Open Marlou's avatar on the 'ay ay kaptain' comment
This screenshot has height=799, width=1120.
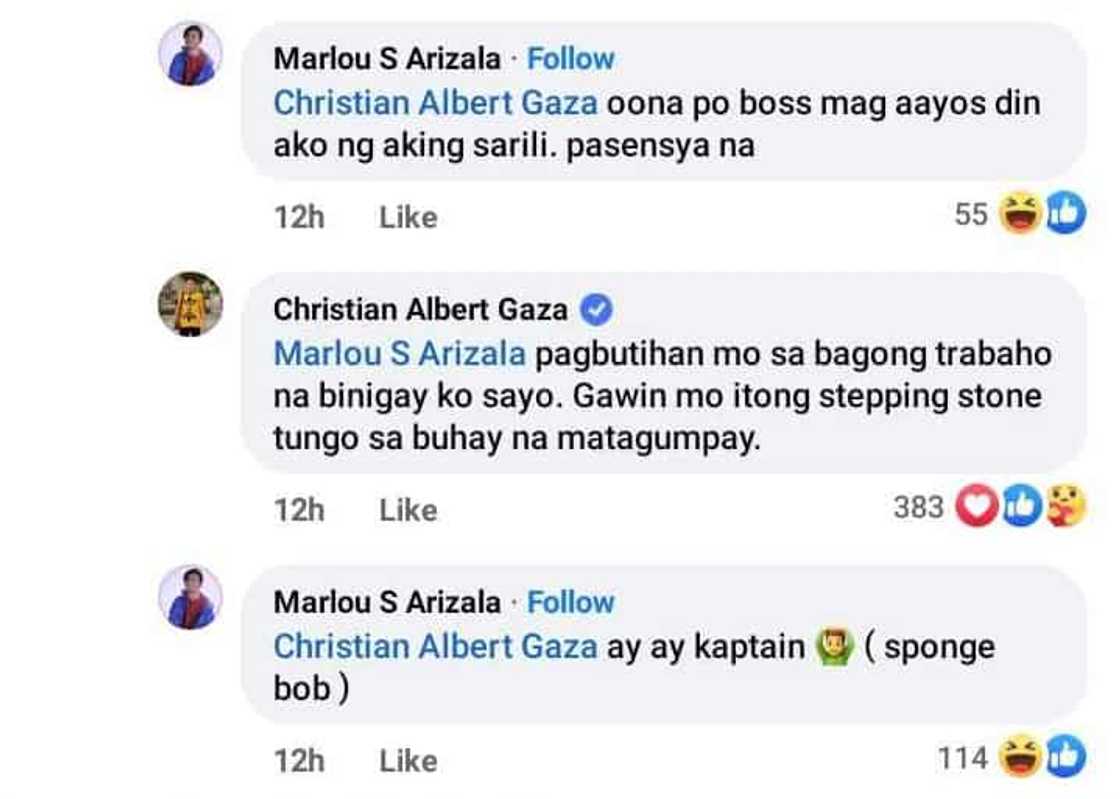point(190,597)
